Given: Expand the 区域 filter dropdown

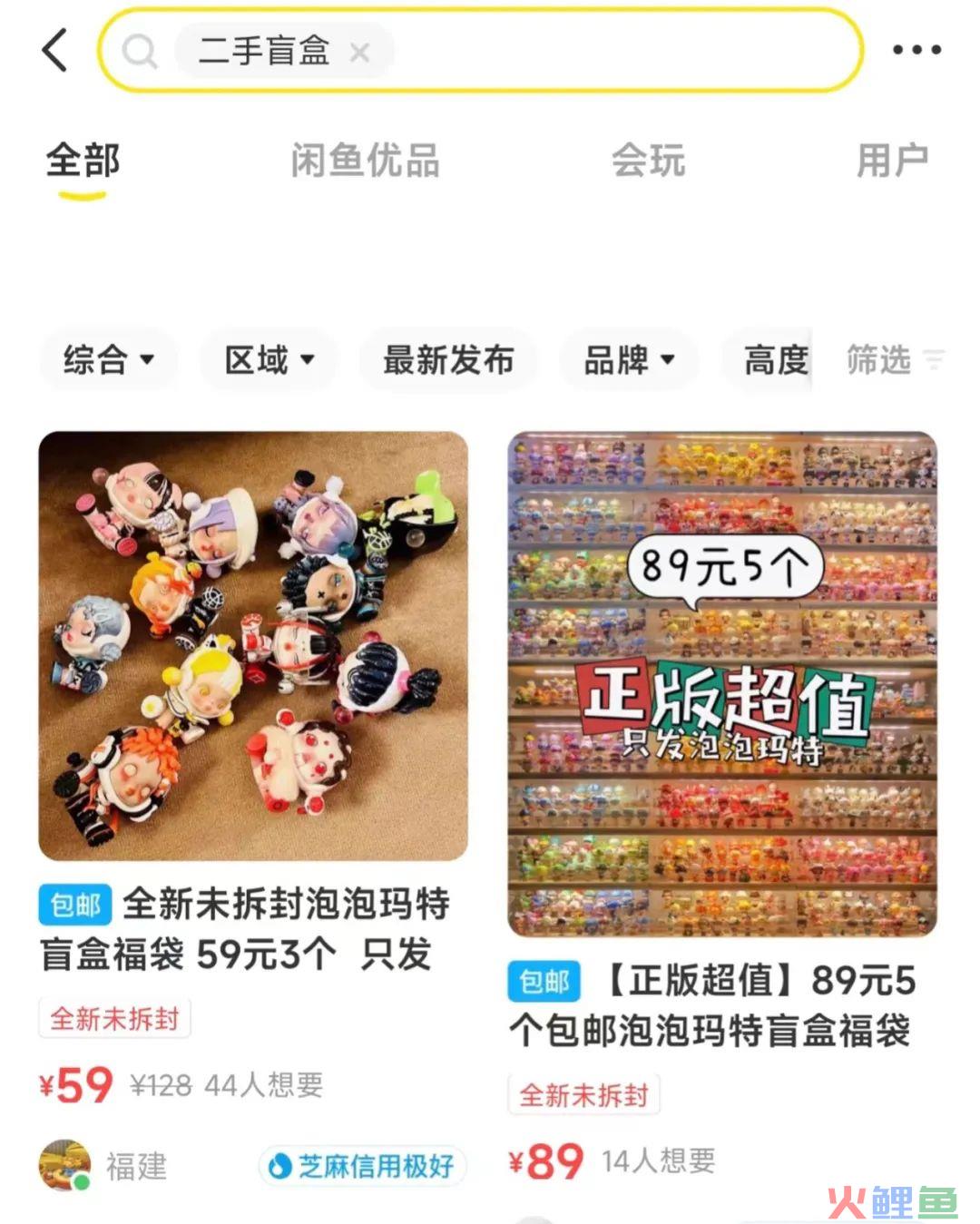Looking at the screenshot, I should [x=269, y=360].
